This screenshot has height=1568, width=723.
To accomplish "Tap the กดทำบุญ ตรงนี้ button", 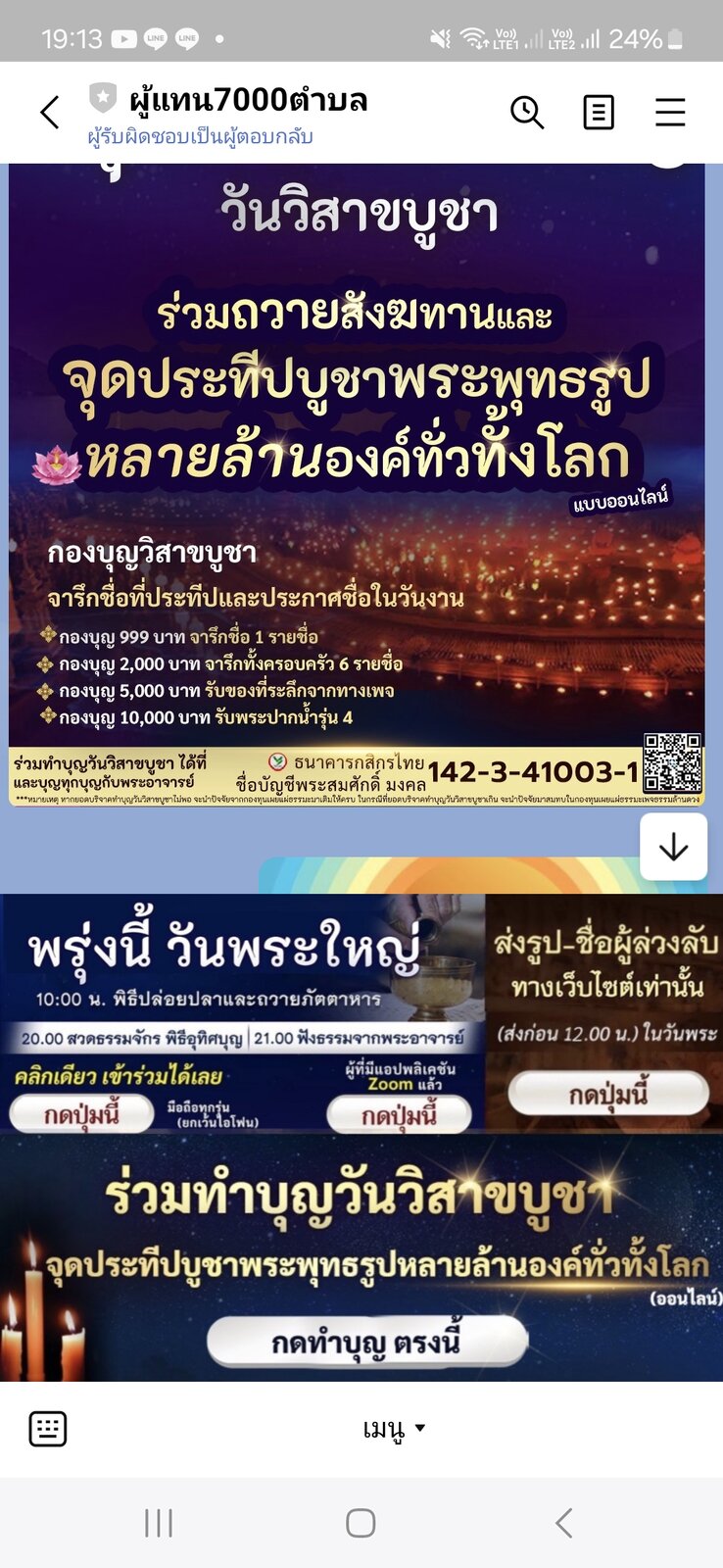I will click(367, 1342).
